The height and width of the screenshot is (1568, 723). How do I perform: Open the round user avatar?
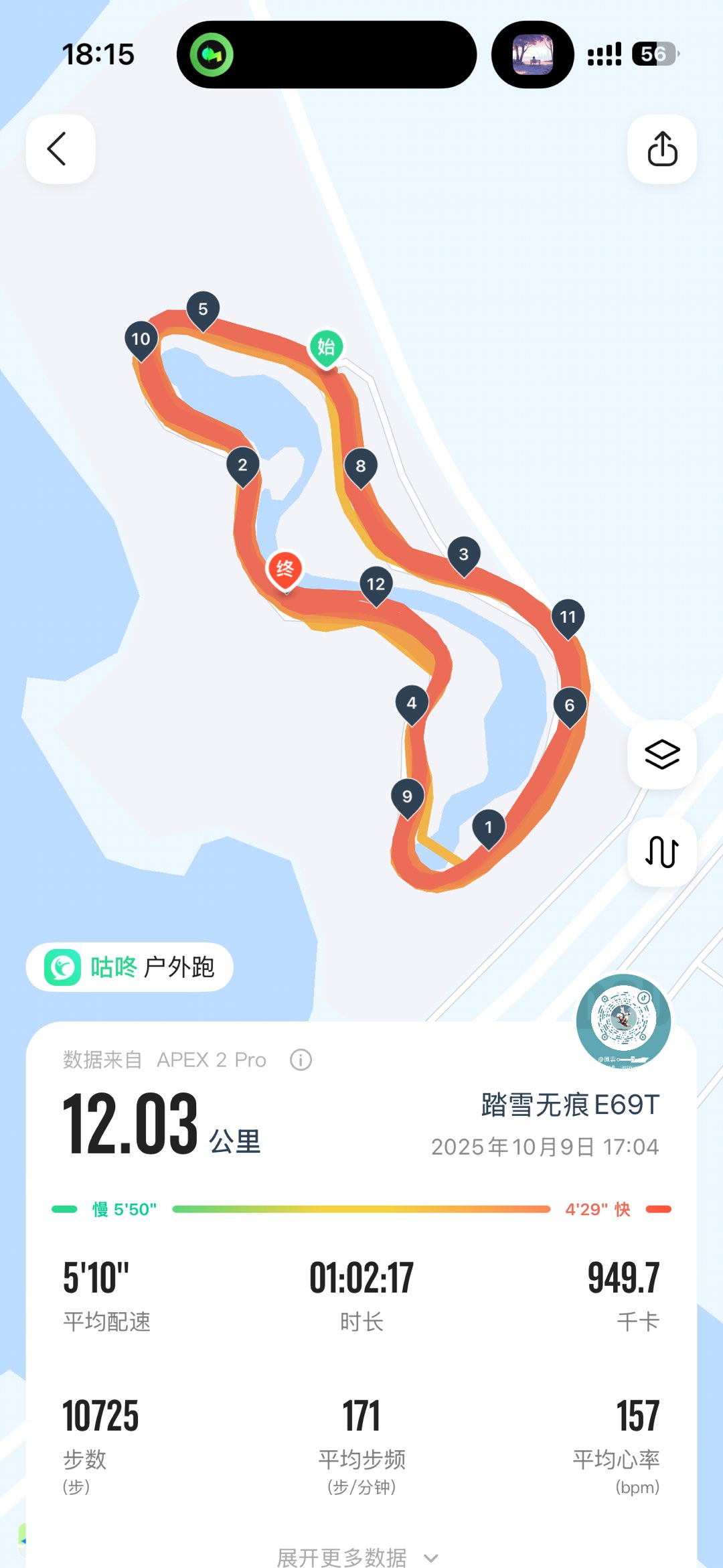(x=623, y=1019)
